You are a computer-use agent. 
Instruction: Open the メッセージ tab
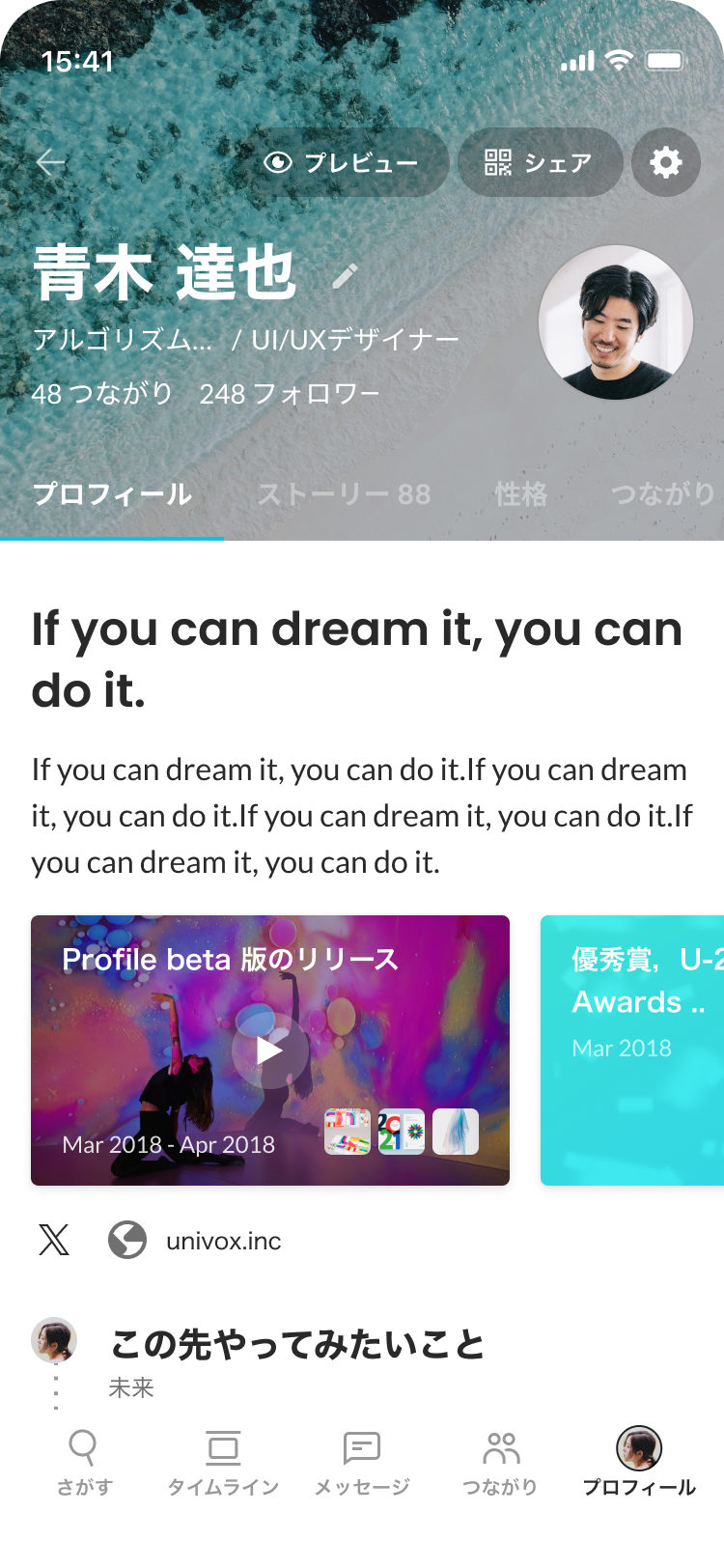click(x=362, y=1462)
